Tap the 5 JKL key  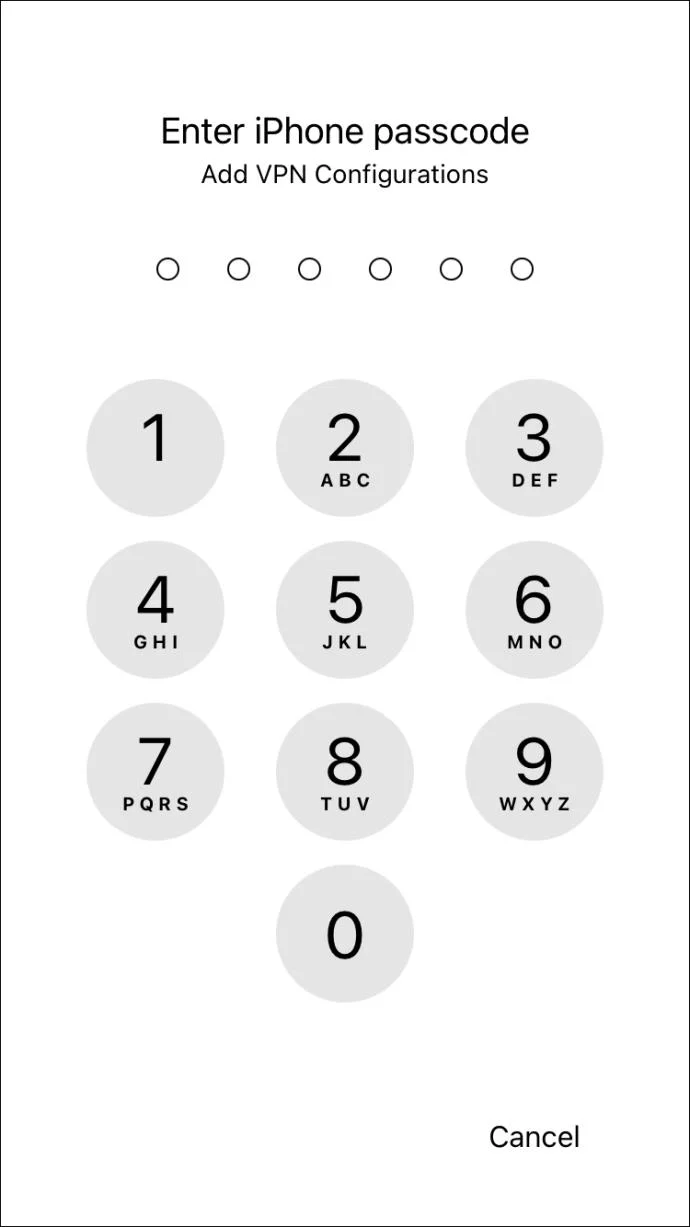[345, 610]
